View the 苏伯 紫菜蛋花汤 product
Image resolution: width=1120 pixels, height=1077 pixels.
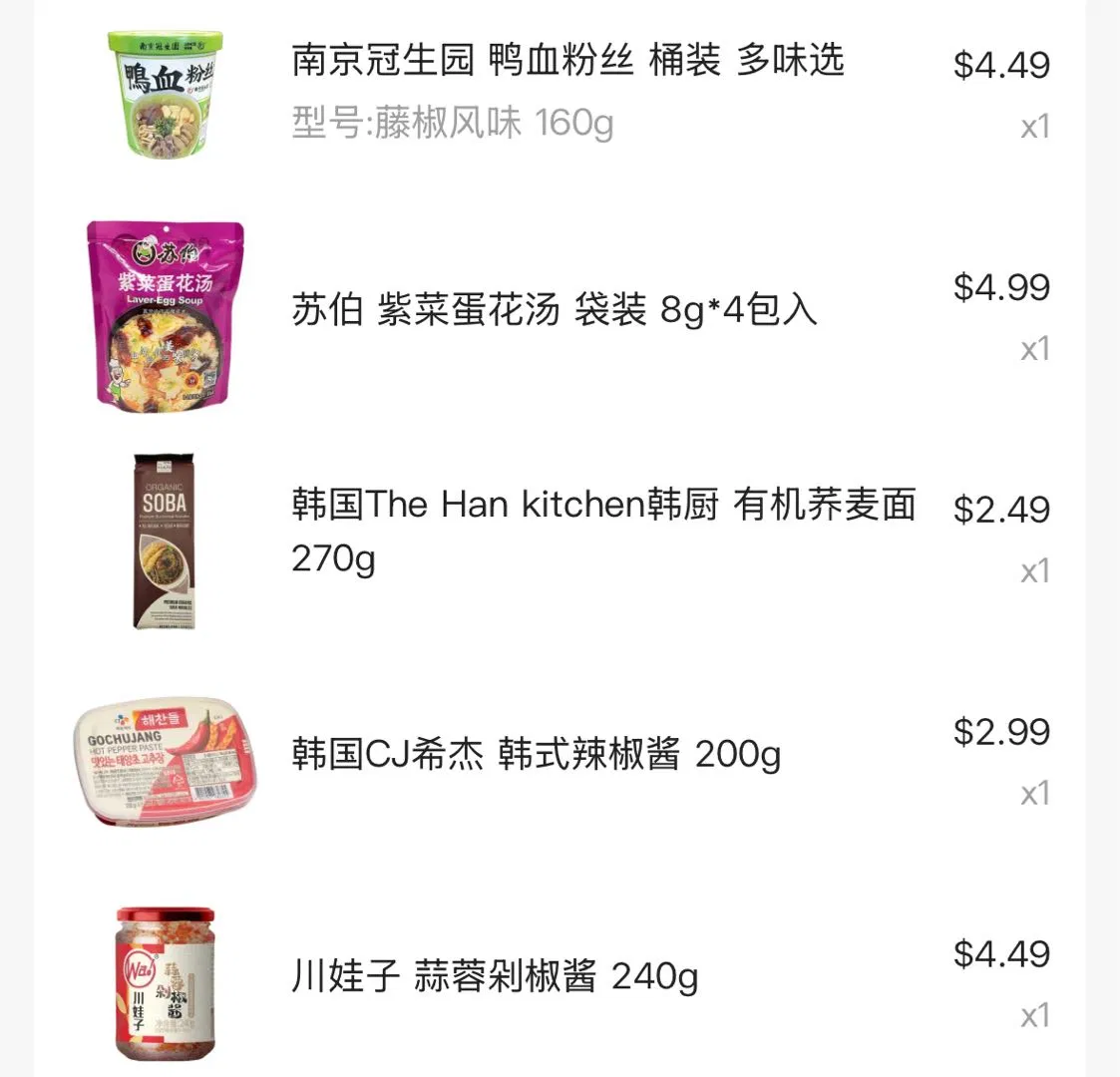click(x=554, y=309)
